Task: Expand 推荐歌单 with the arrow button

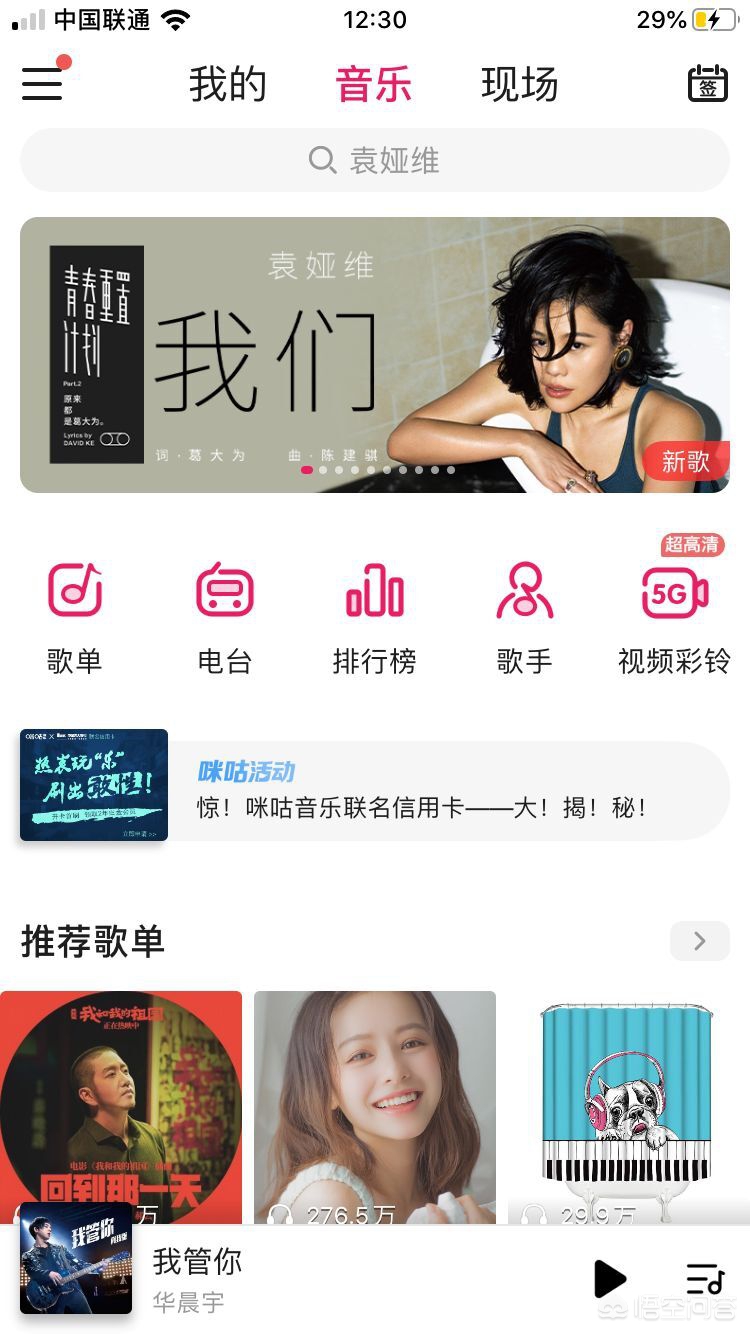Action: coord(699,941)
